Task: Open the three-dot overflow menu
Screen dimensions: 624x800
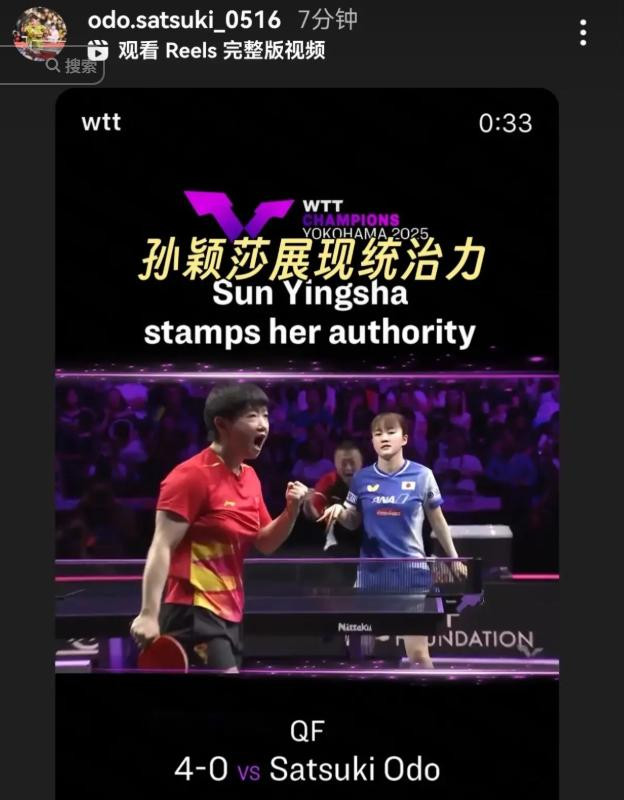Action: (583, 33)
